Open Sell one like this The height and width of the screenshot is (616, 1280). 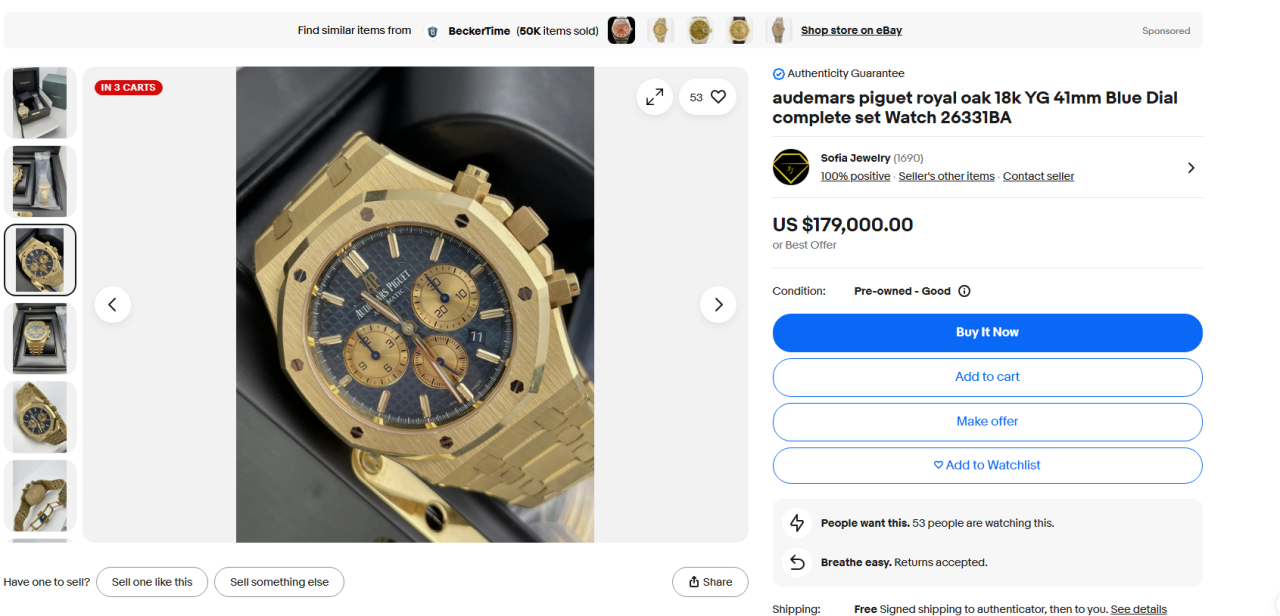152,582
